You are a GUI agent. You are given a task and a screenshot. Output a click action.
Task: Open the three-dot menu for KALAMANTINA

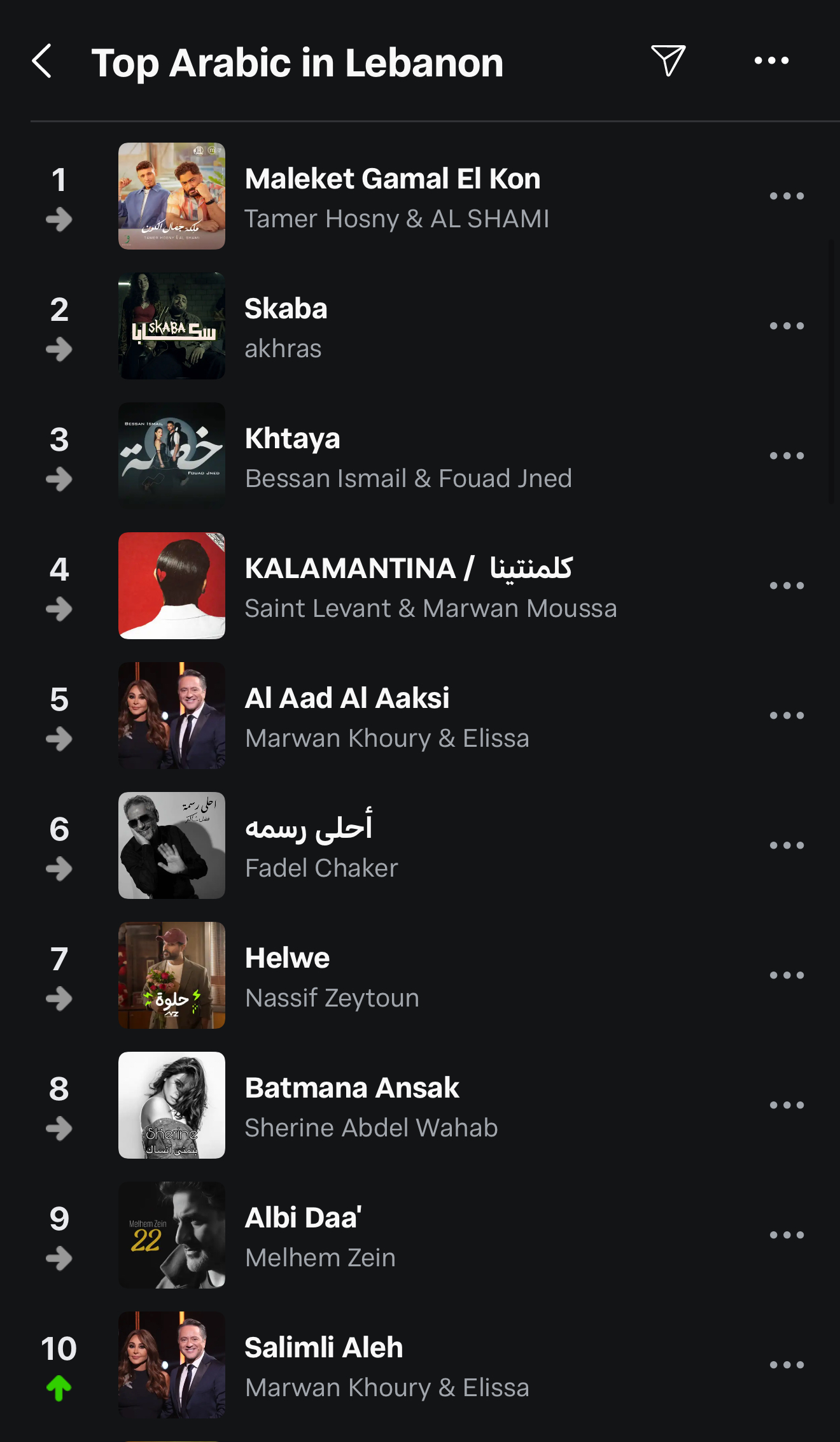click(x=787, y=586)
